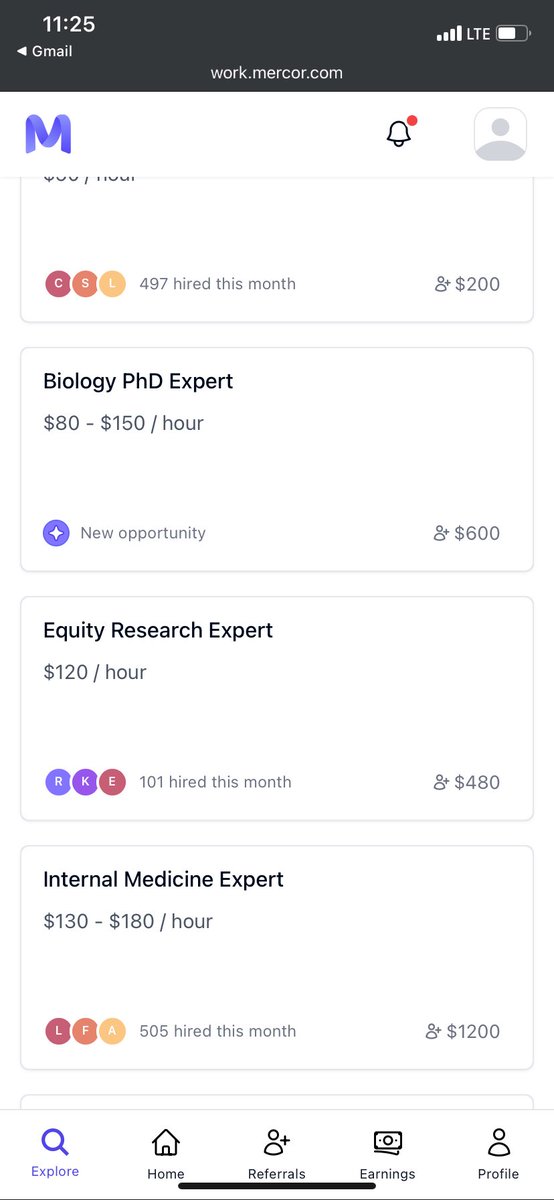
Task: Open the Equity Research Expert listing
Action: tap(277, 708)
